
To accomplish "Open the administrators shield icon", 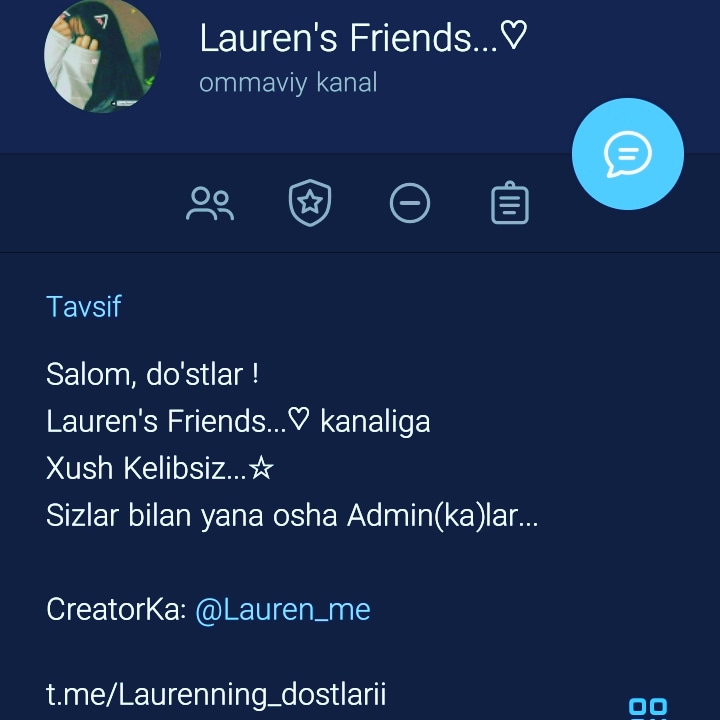I will pos(310,204).
